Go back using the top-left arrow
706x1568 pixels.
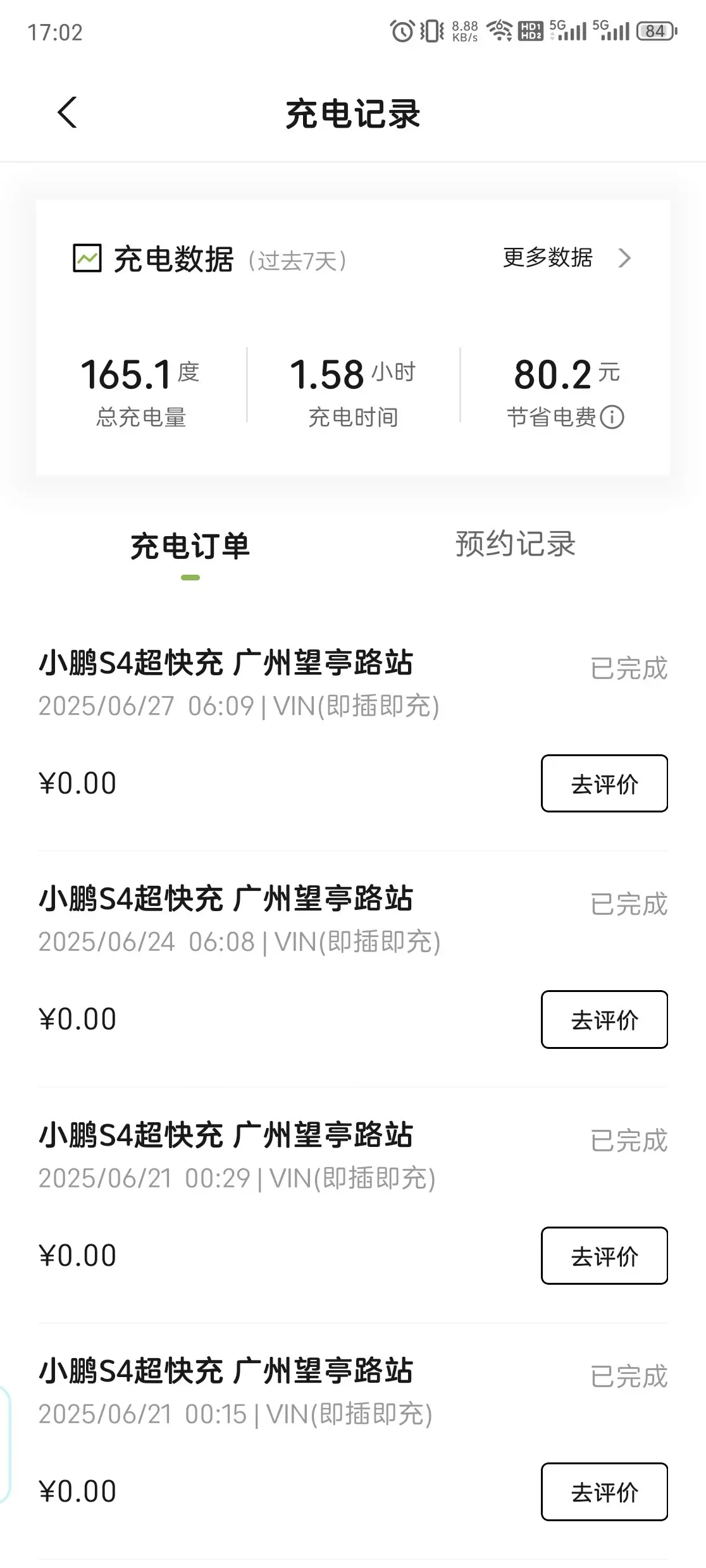click(x=67, y=113)
